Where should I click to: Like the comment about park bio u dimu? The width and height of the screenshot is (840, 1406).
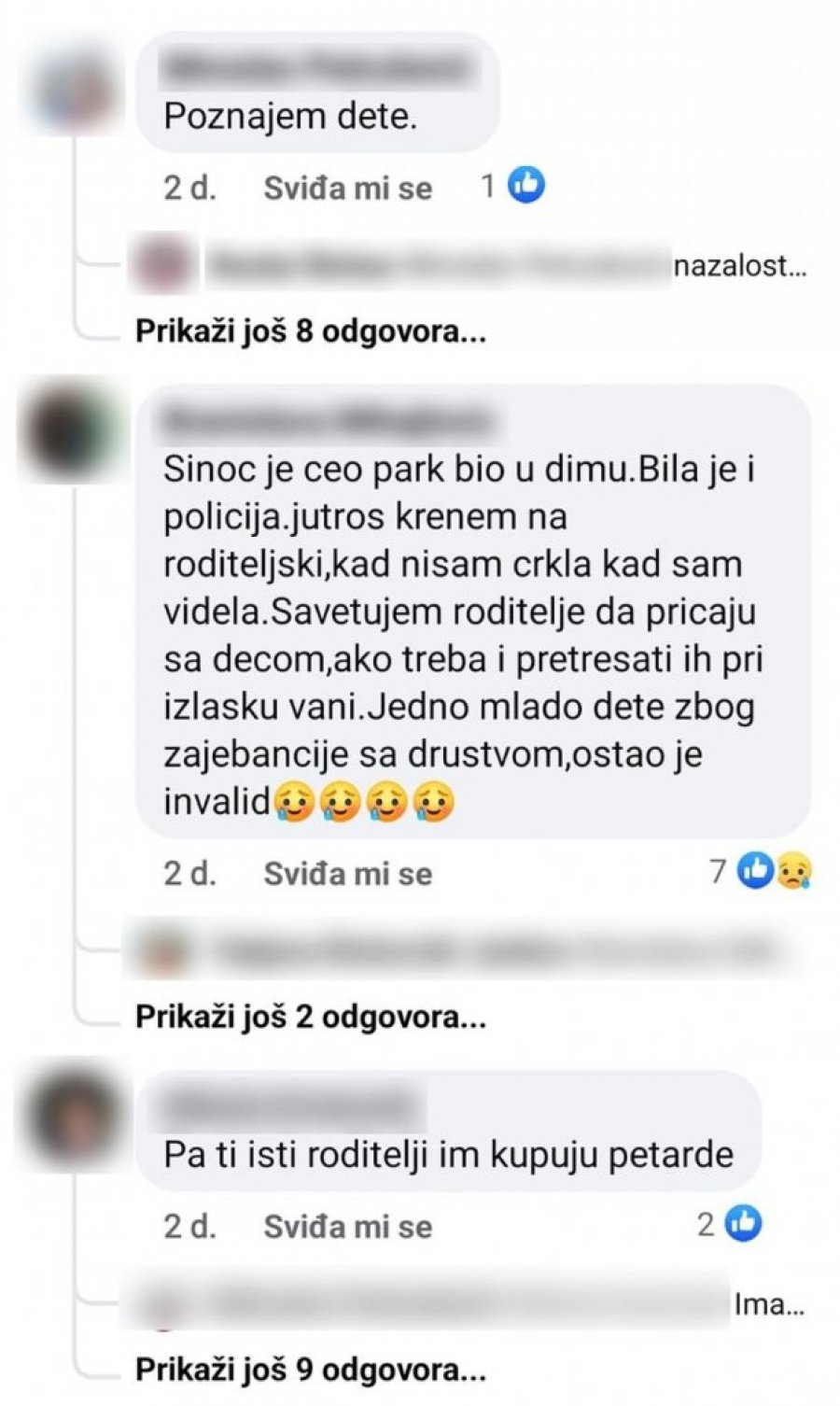click(347, 874)
